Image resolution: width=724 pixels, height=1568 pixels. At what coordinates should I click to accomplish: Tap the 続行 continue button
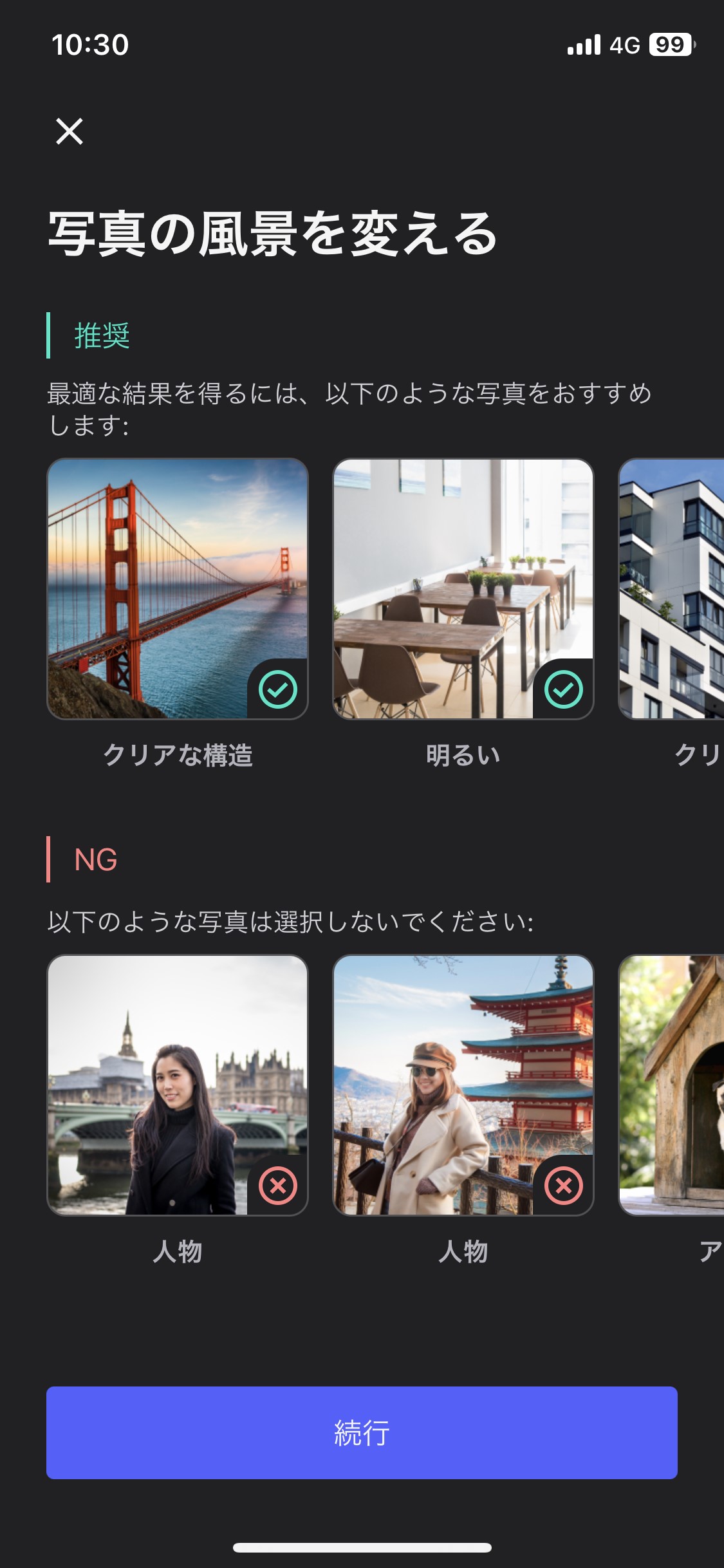[362, 1432]
